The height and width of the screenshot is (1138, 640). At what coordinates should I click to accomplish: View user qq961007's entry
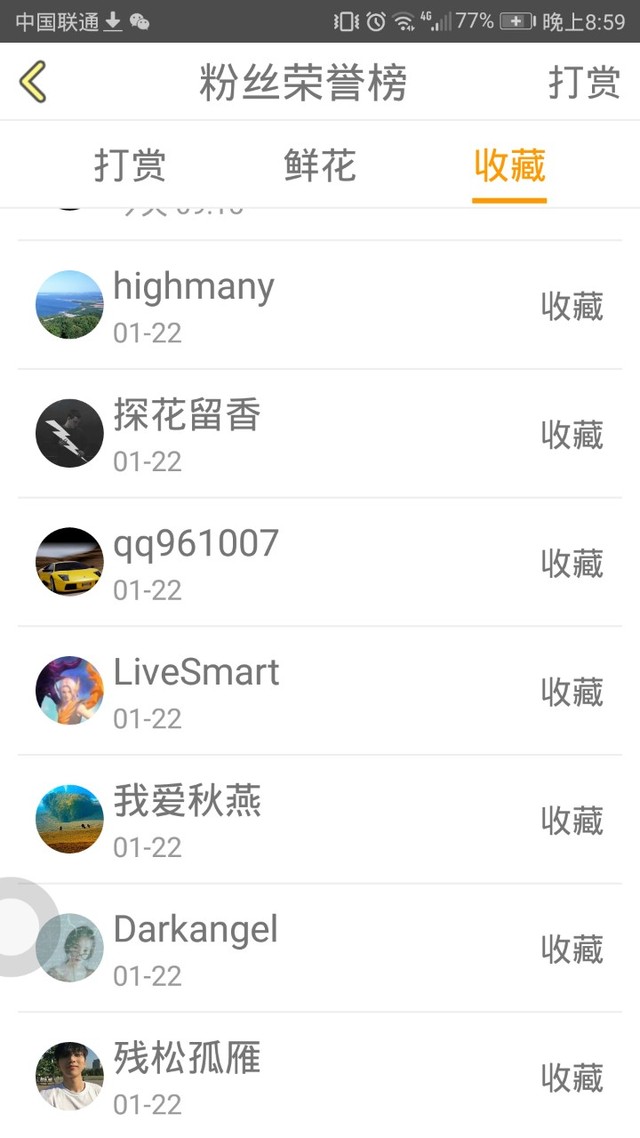click(320, 562)
